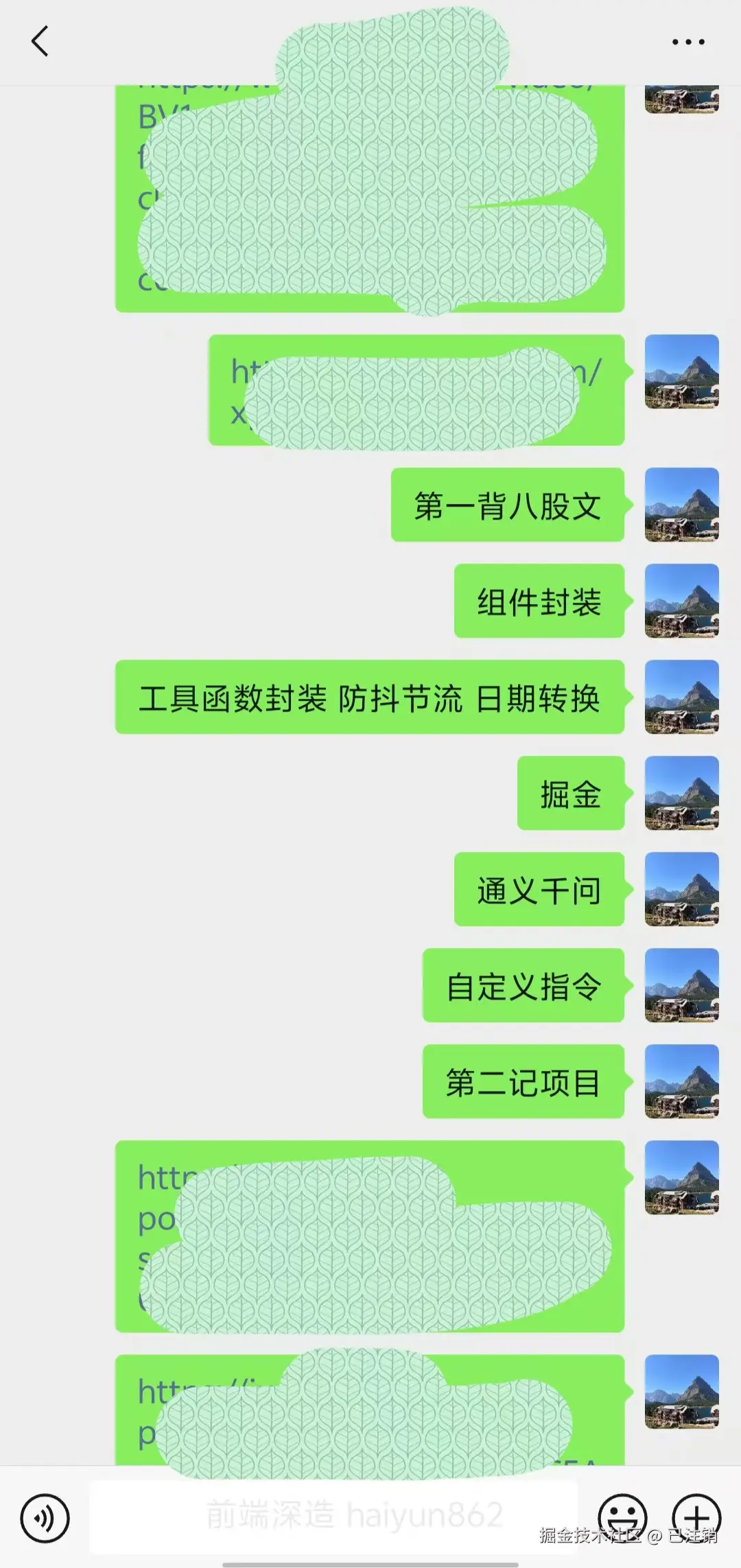
Task: Select the 掘金 message bubble
Action: [x=571, y=795]
